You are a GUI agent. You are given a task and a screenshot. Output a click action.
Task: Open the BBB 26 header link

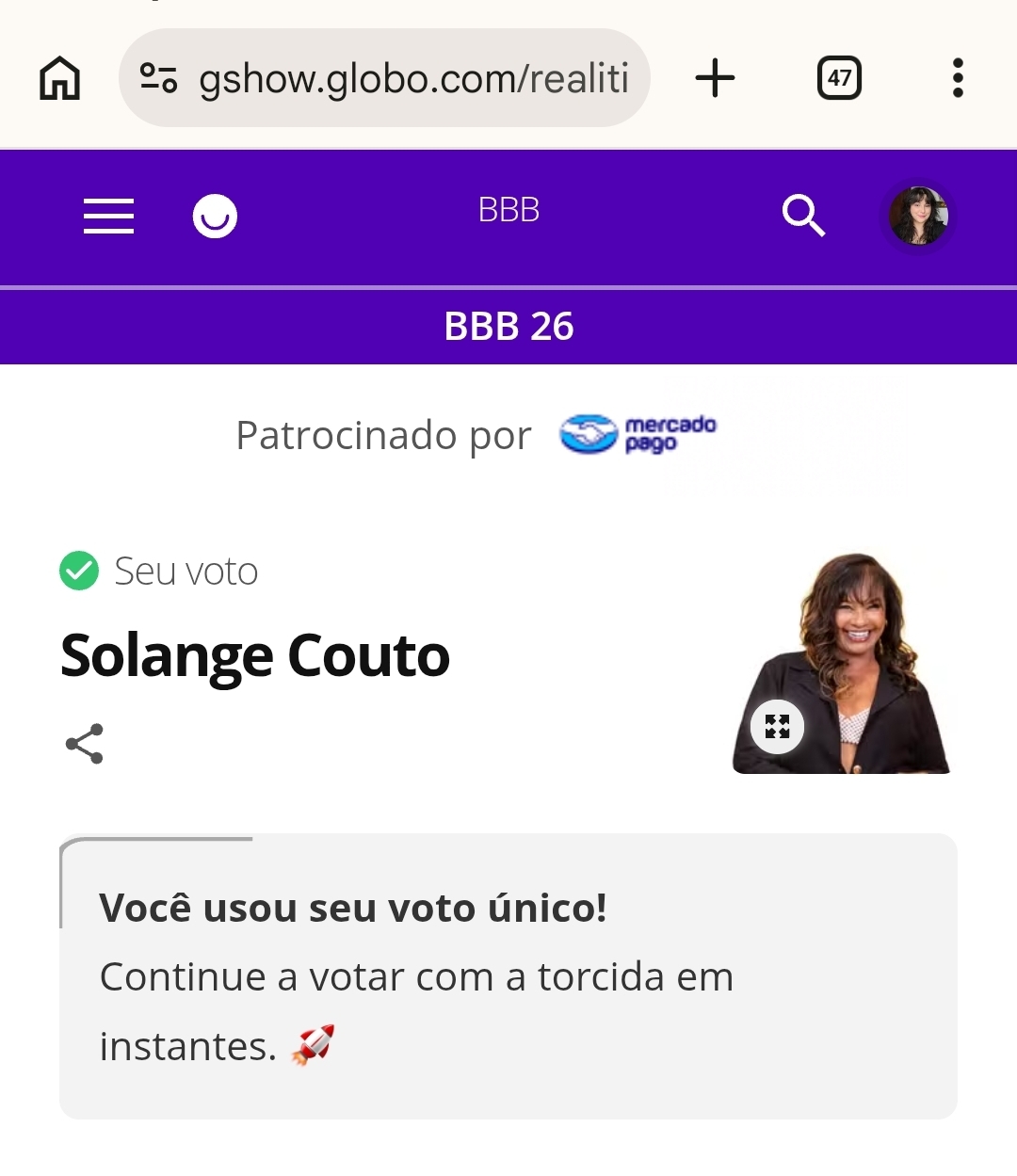tap(508, 327)
